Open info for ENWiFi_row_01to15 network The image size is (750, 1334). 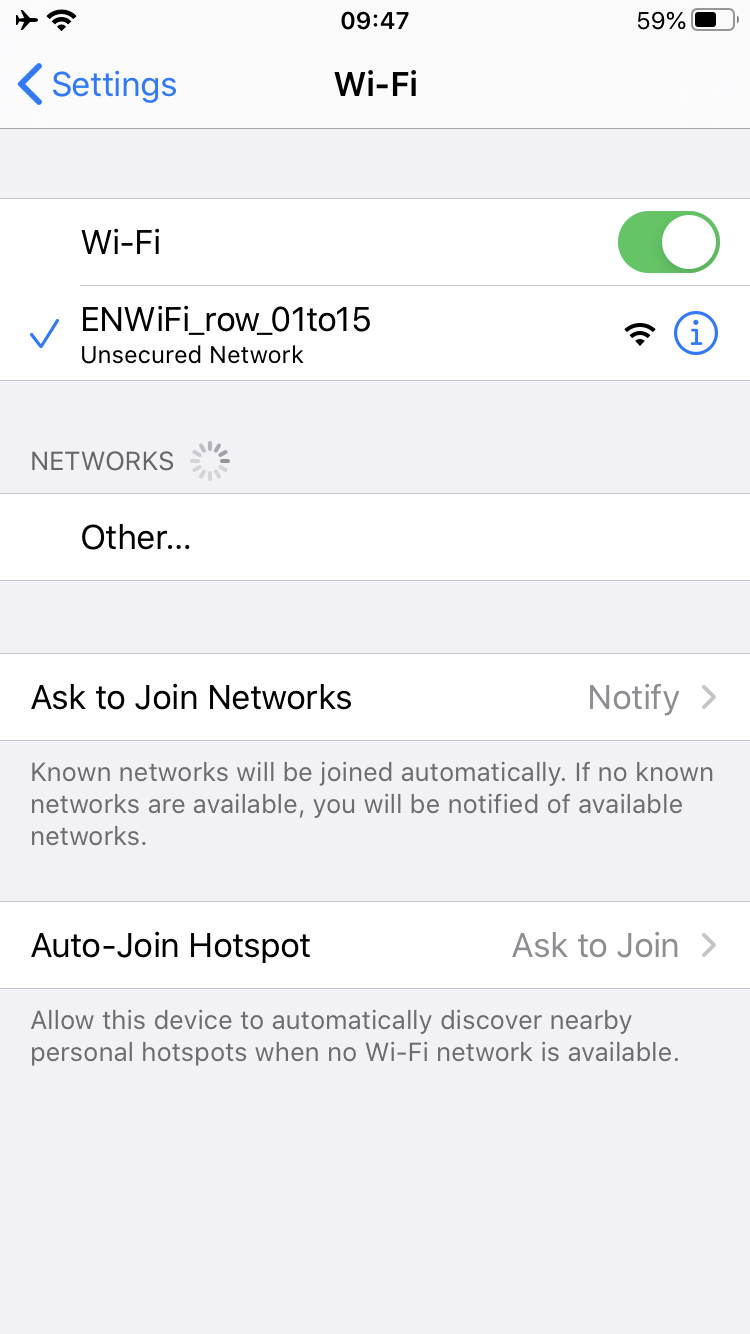pos(696,334)
